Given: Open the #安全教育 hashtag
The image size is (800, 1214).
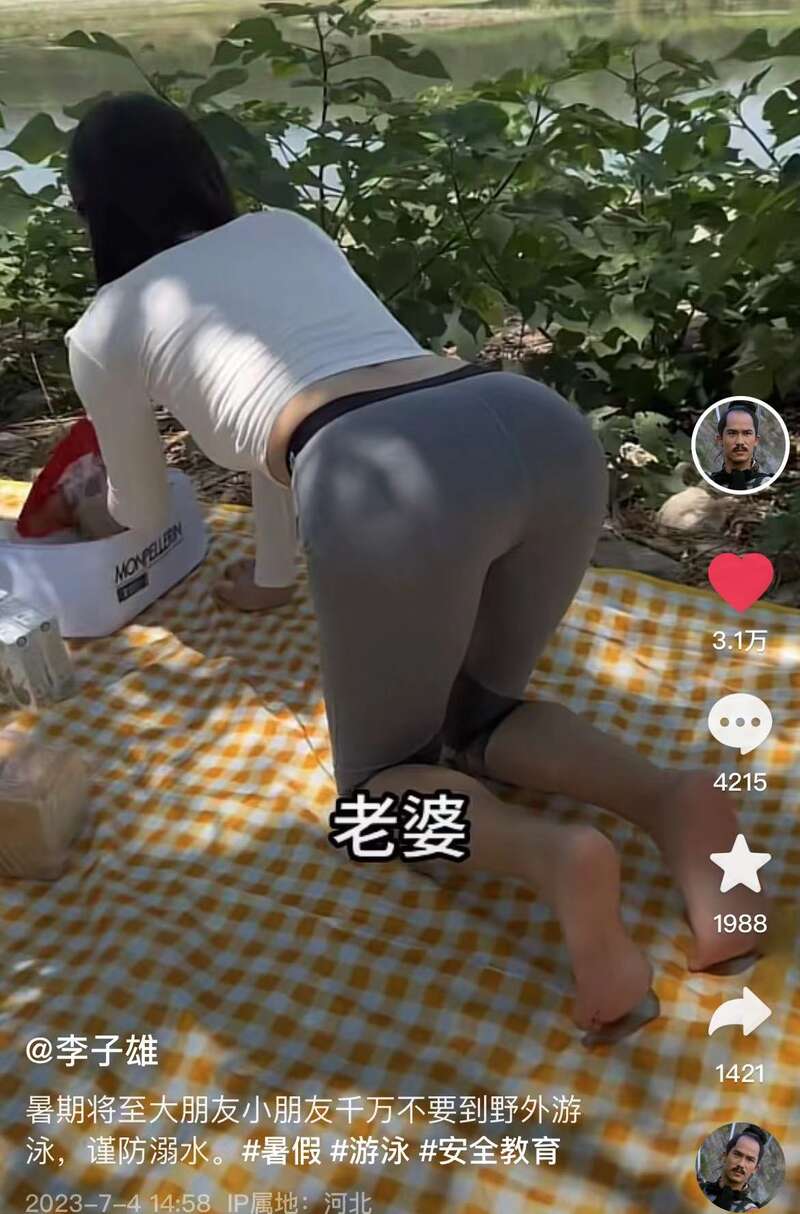Looking at the screenshot, I should [x=488, y=1151].
